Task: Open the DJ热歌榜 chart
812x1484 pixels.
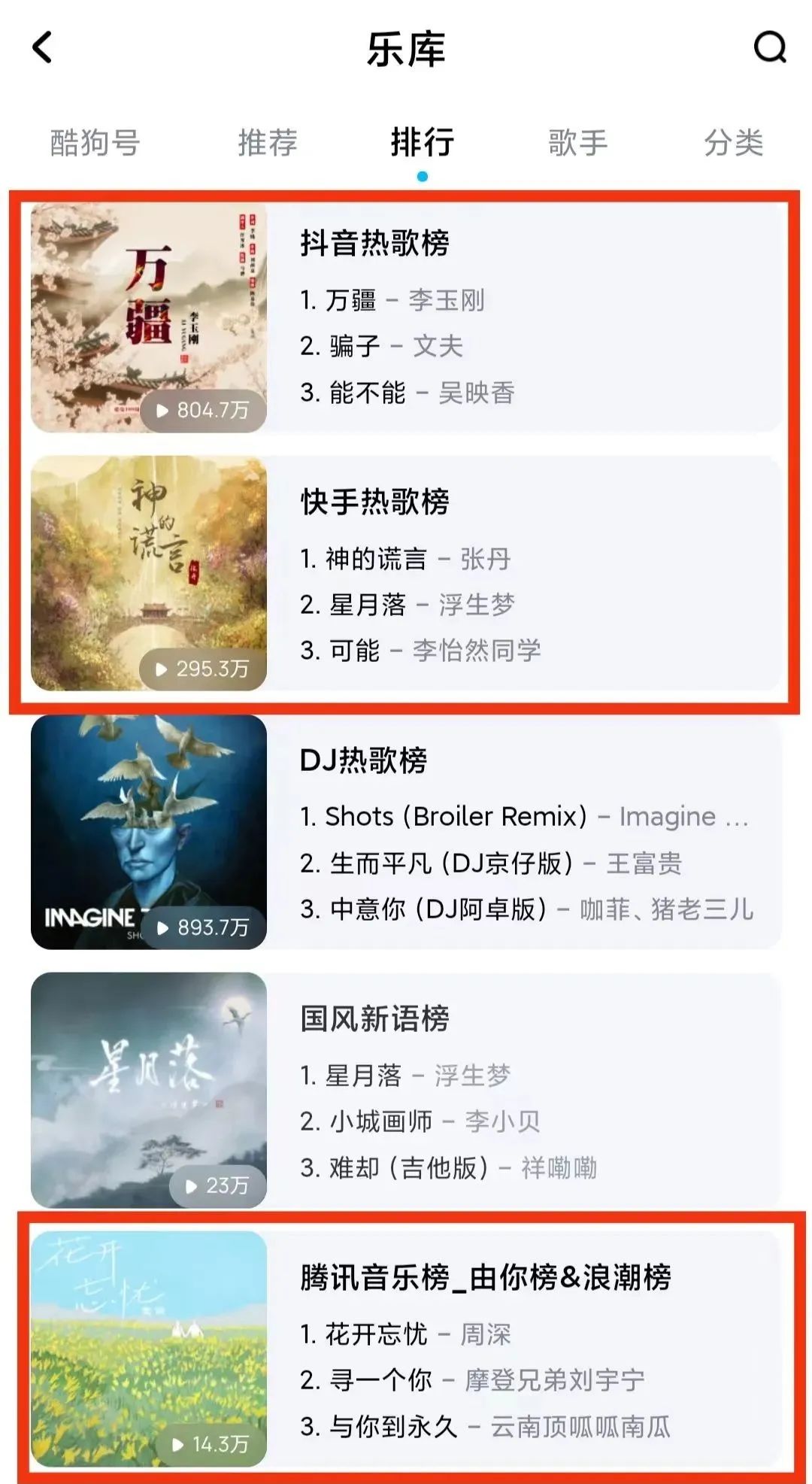Action: click(x=363, y=760)
